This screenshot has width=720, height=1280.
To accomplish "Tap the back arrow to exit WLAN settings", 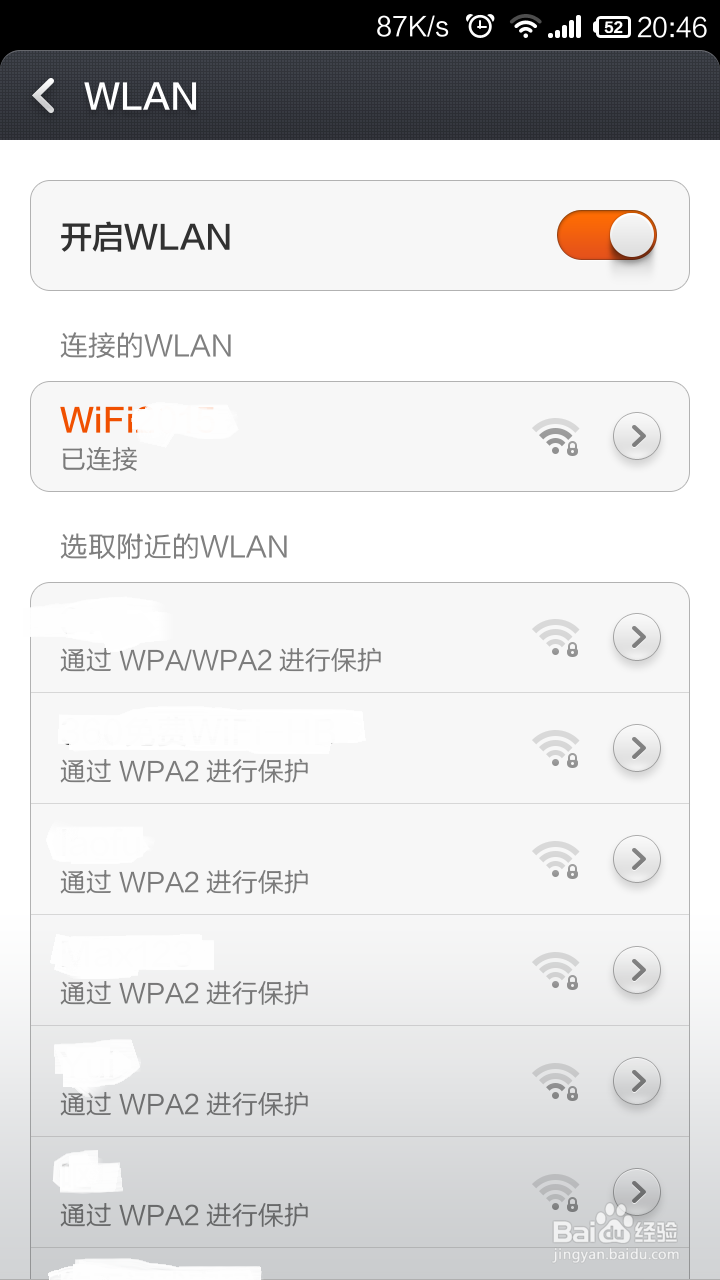I will 42,96.
